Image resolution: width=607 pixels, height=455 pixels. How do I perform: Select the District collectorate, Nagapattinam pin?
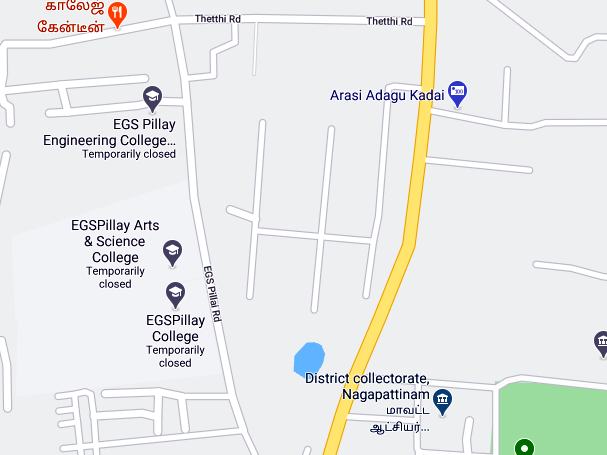442,402
